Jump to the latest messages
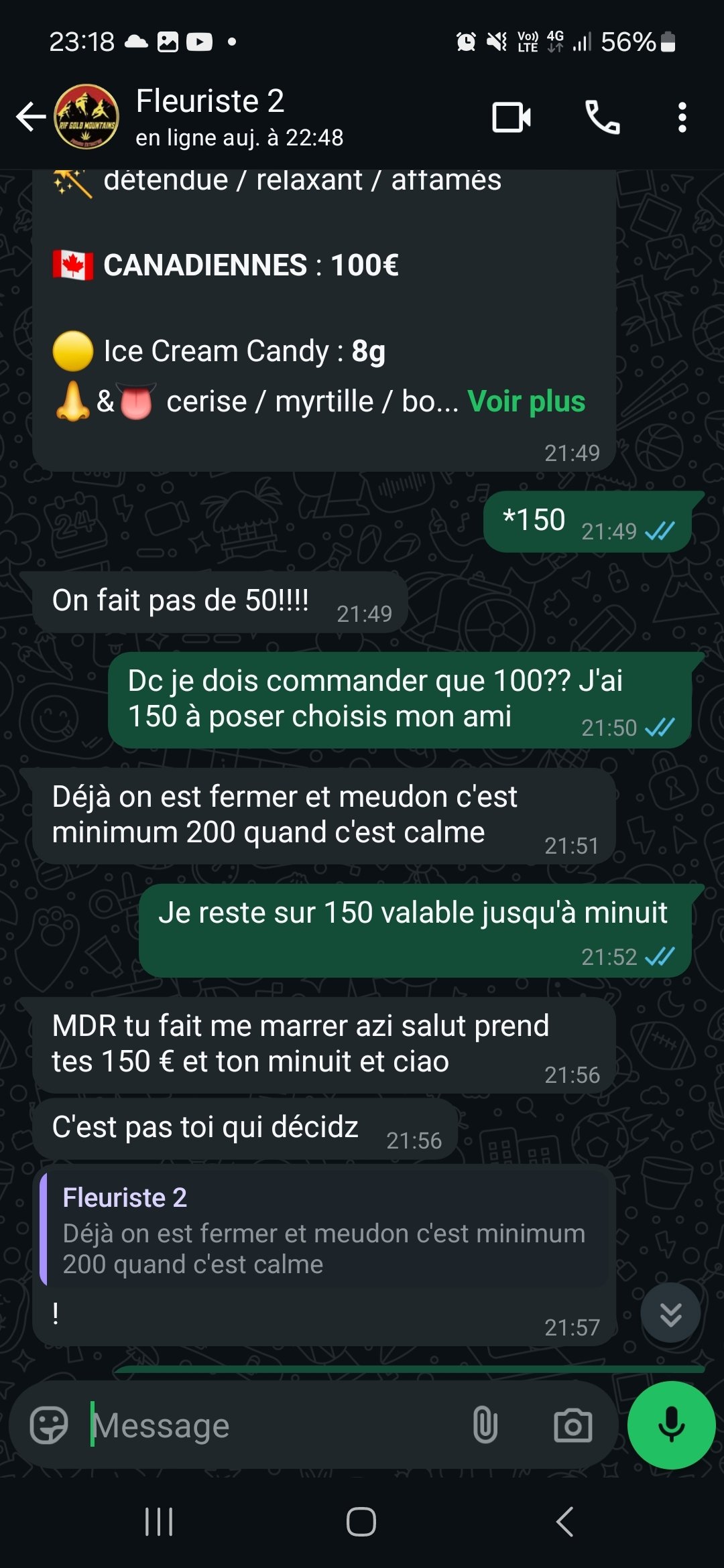724x1568 pixels. coord(670,1313)
